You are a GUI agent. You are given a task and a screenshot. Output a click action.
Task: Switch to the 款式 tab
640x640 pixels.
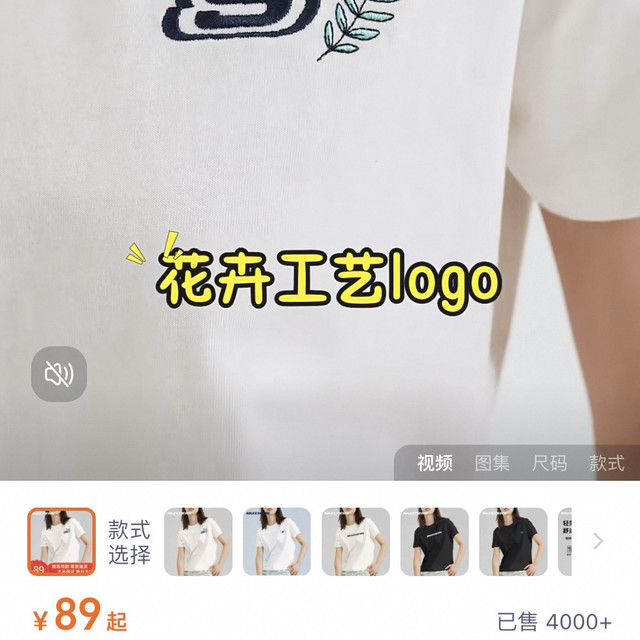click(x=606, y=463)
